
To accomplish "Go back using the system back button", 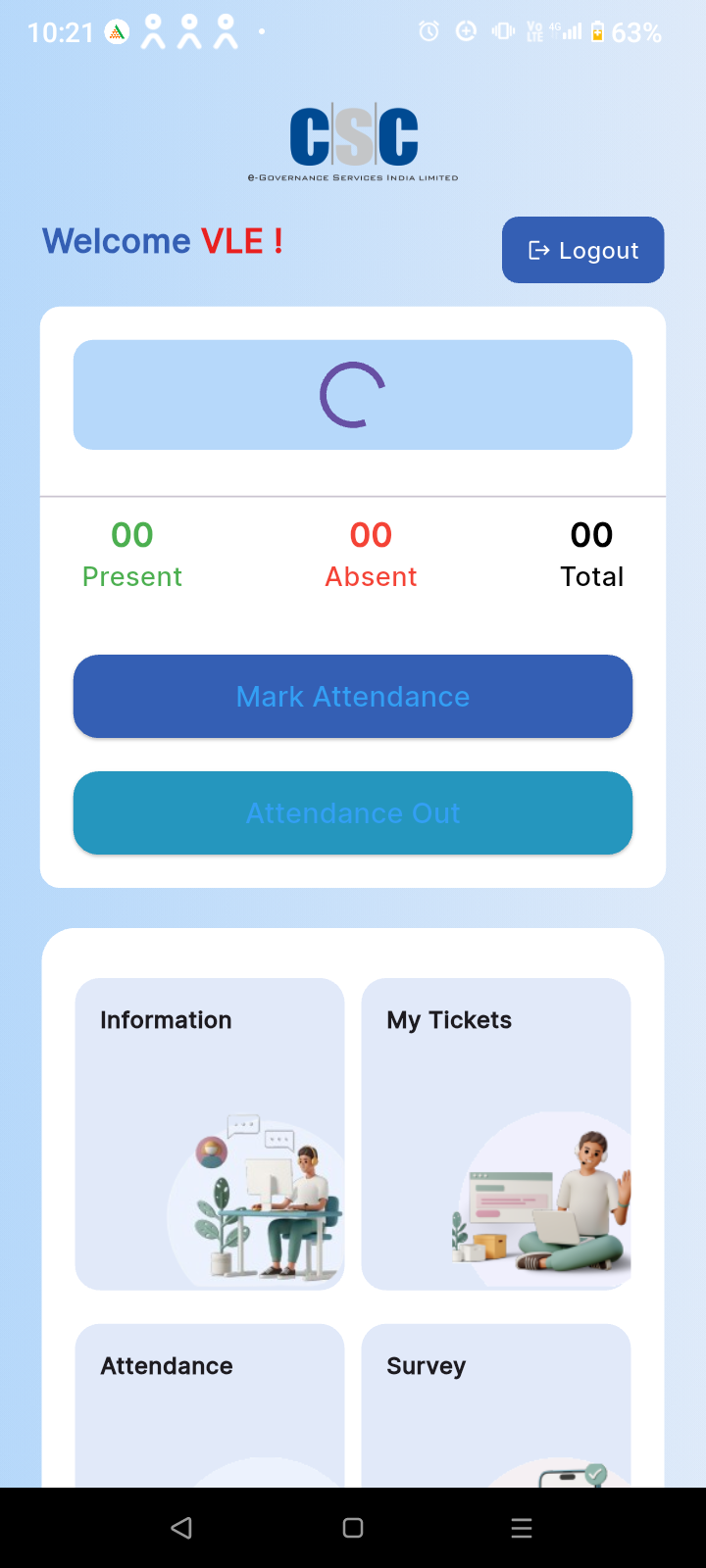I will coord(181,1528).
